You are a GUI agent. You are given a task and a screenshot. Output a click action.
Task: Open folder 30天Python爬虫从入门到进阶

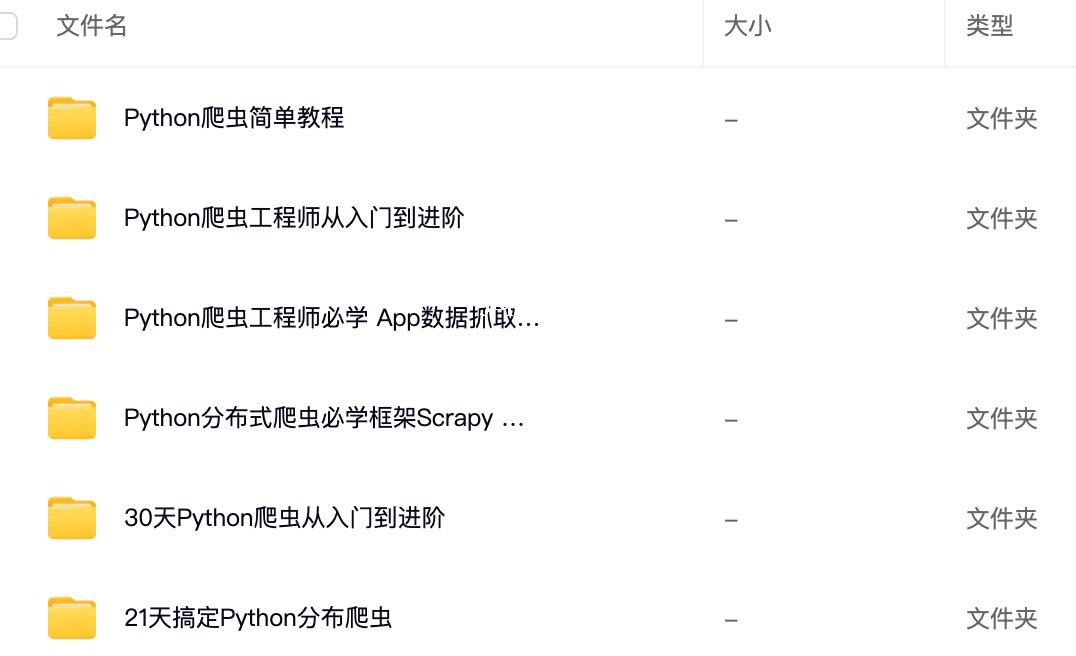tap(284, 518)
